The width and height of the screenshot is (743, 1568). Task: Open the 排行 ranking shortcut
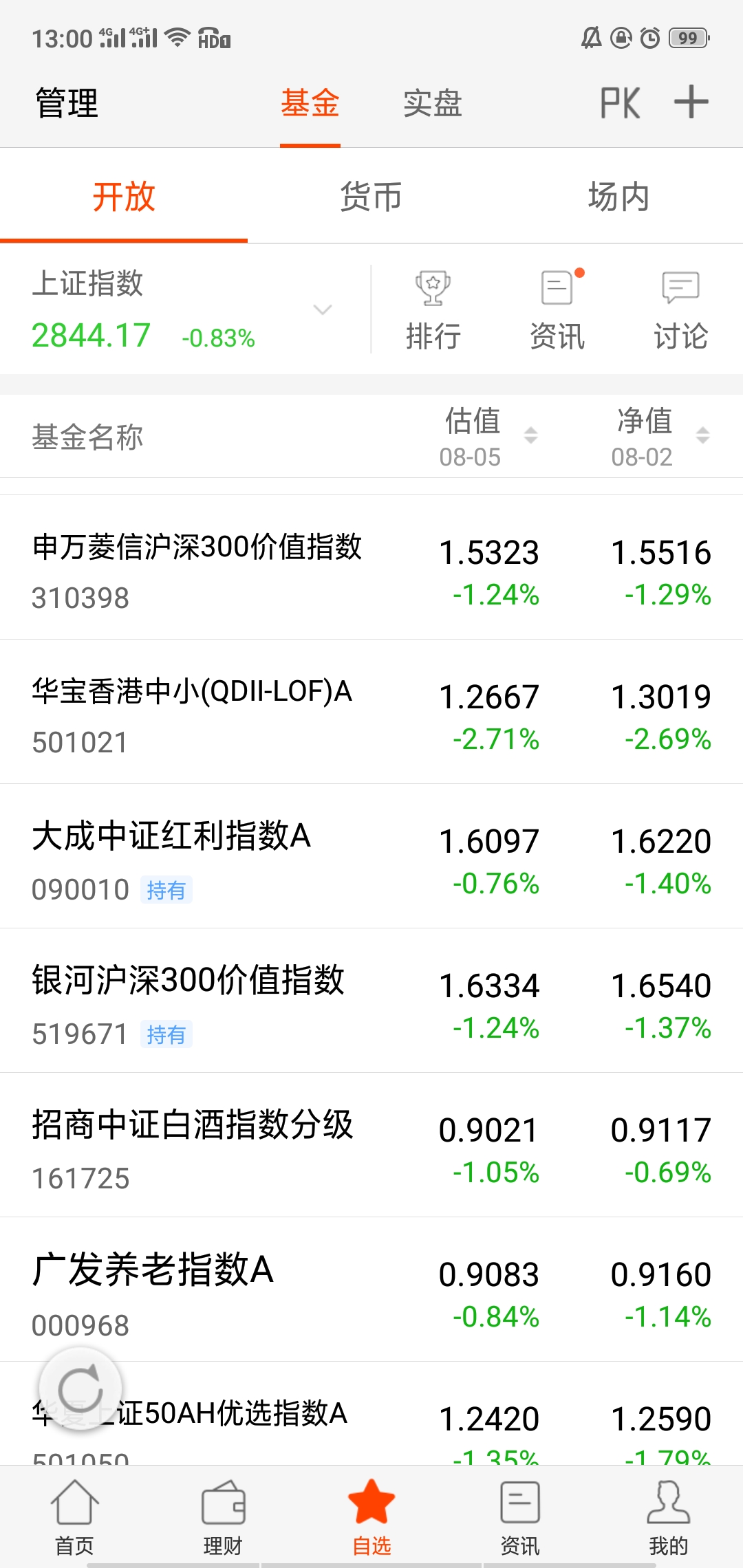coord(433,310)
